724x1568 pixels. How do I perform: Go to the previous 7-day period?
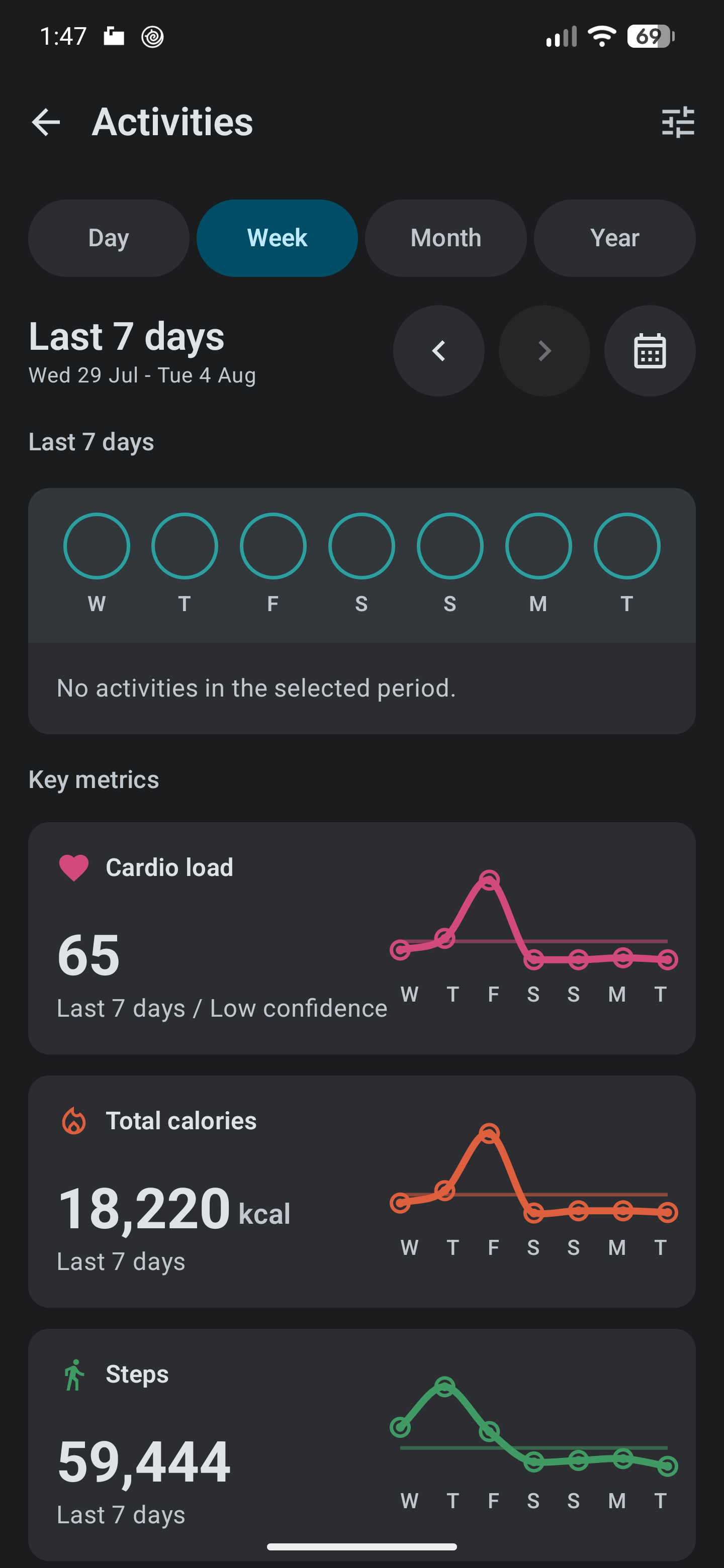(438, 351)
